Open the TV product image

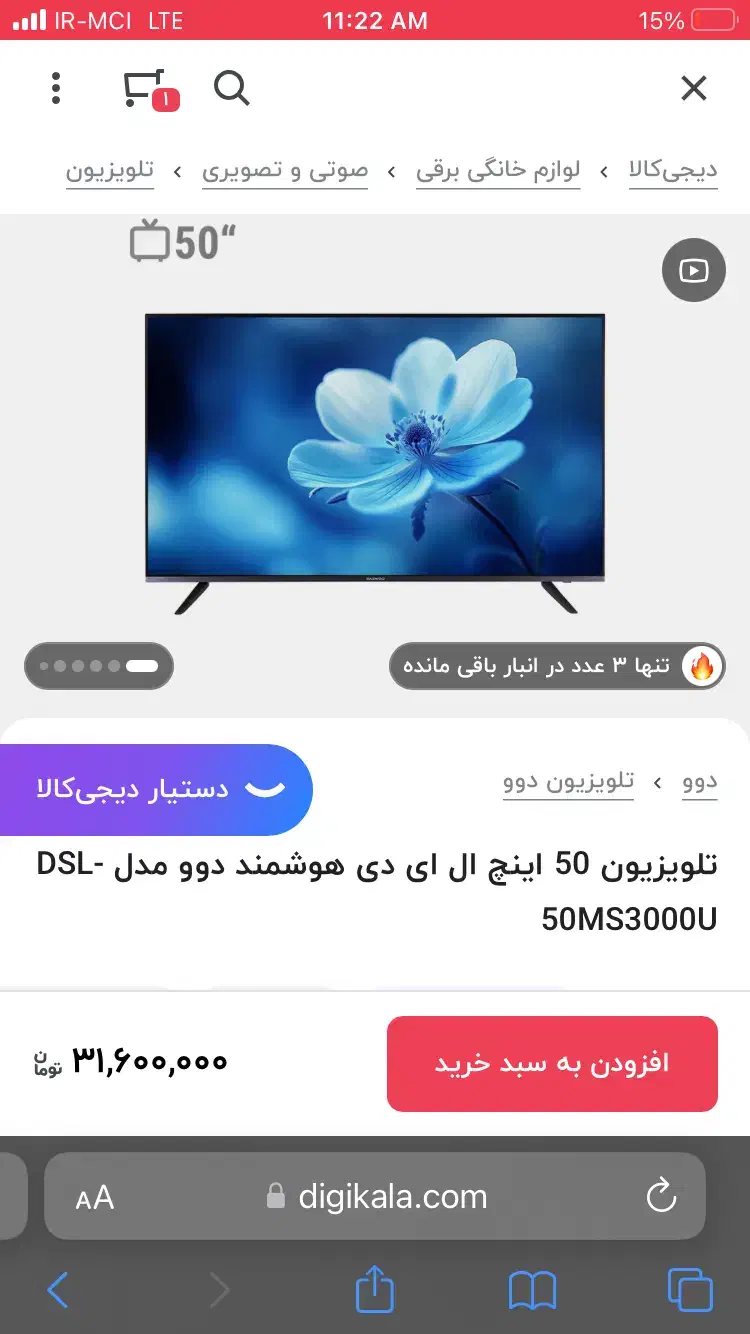[x=375, y=450]
